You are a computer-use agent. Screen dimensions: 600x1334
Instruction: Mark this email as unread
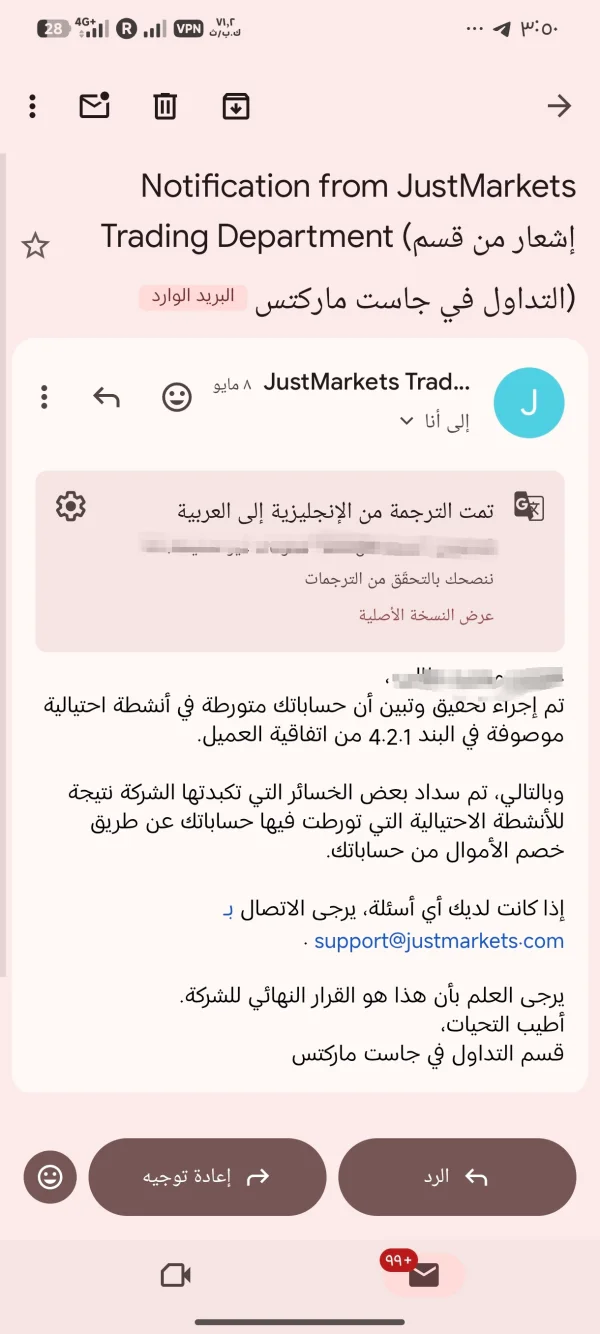94,105
